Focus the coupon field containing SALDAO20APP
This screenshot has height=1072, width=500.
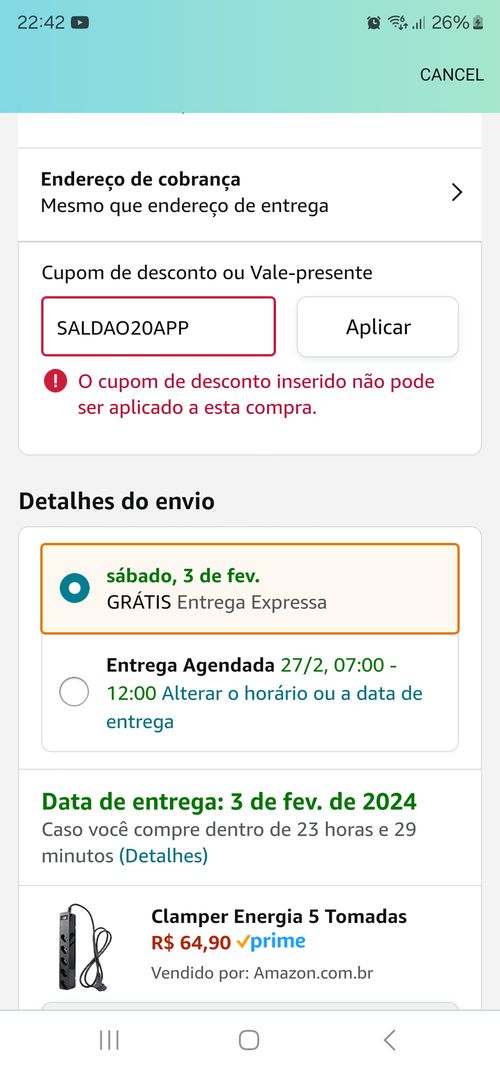[x=158, y=327]
